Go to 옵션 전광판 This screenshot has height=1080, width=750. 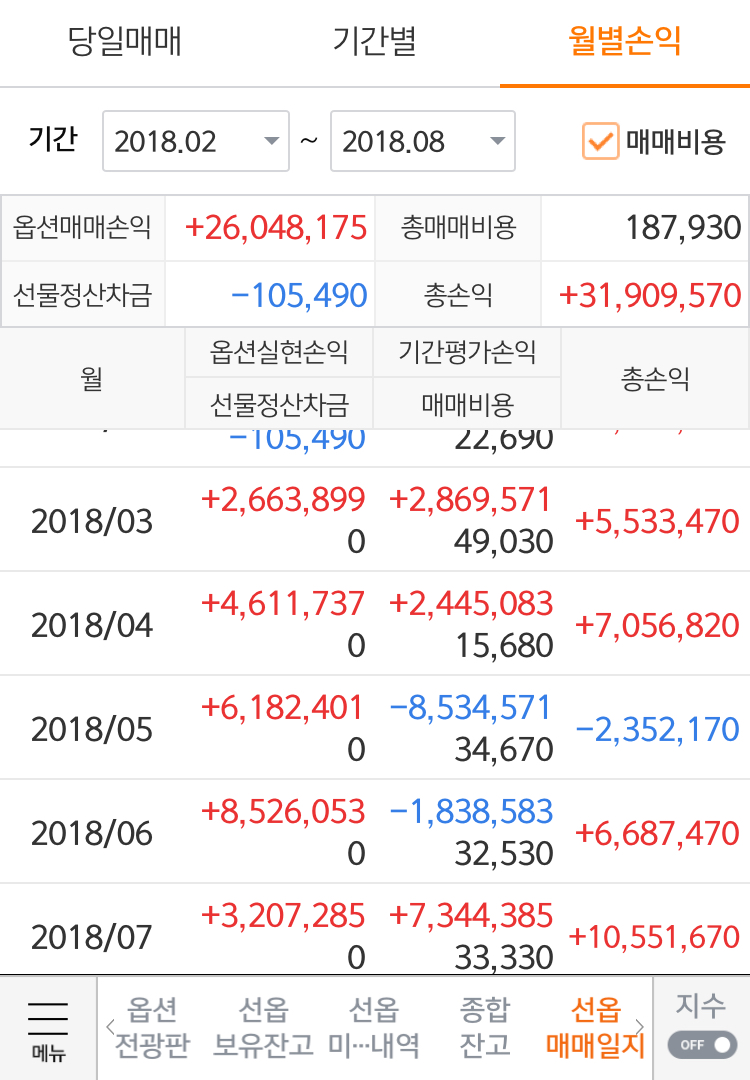pos(152,1028)
